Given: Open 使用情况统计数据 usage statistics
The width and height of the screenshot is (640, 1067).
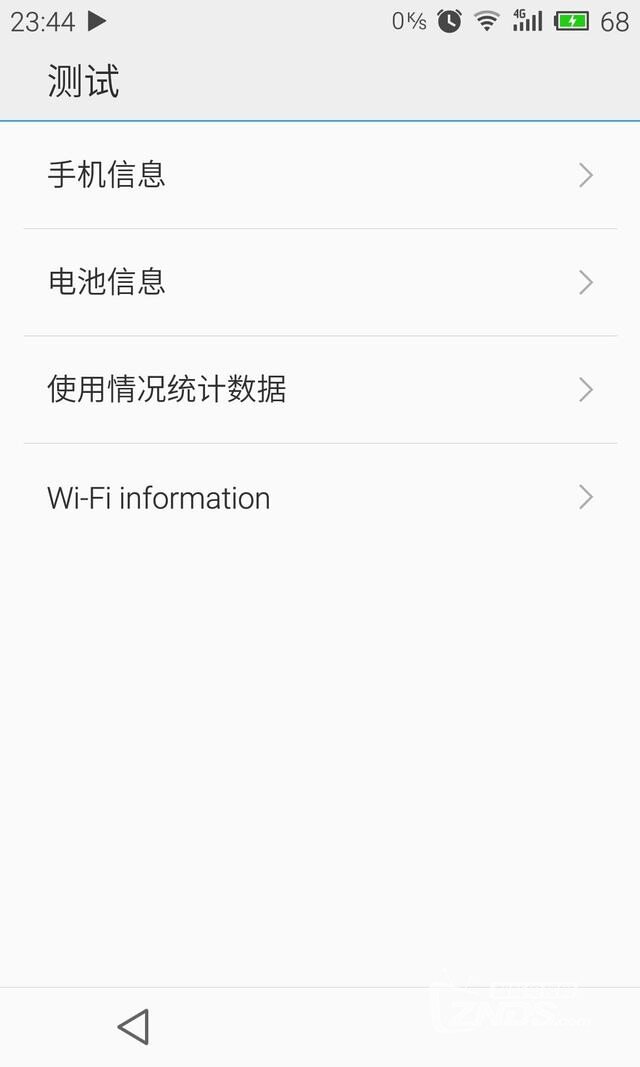Looking at the screenshot, I should (x=320, y=390).
